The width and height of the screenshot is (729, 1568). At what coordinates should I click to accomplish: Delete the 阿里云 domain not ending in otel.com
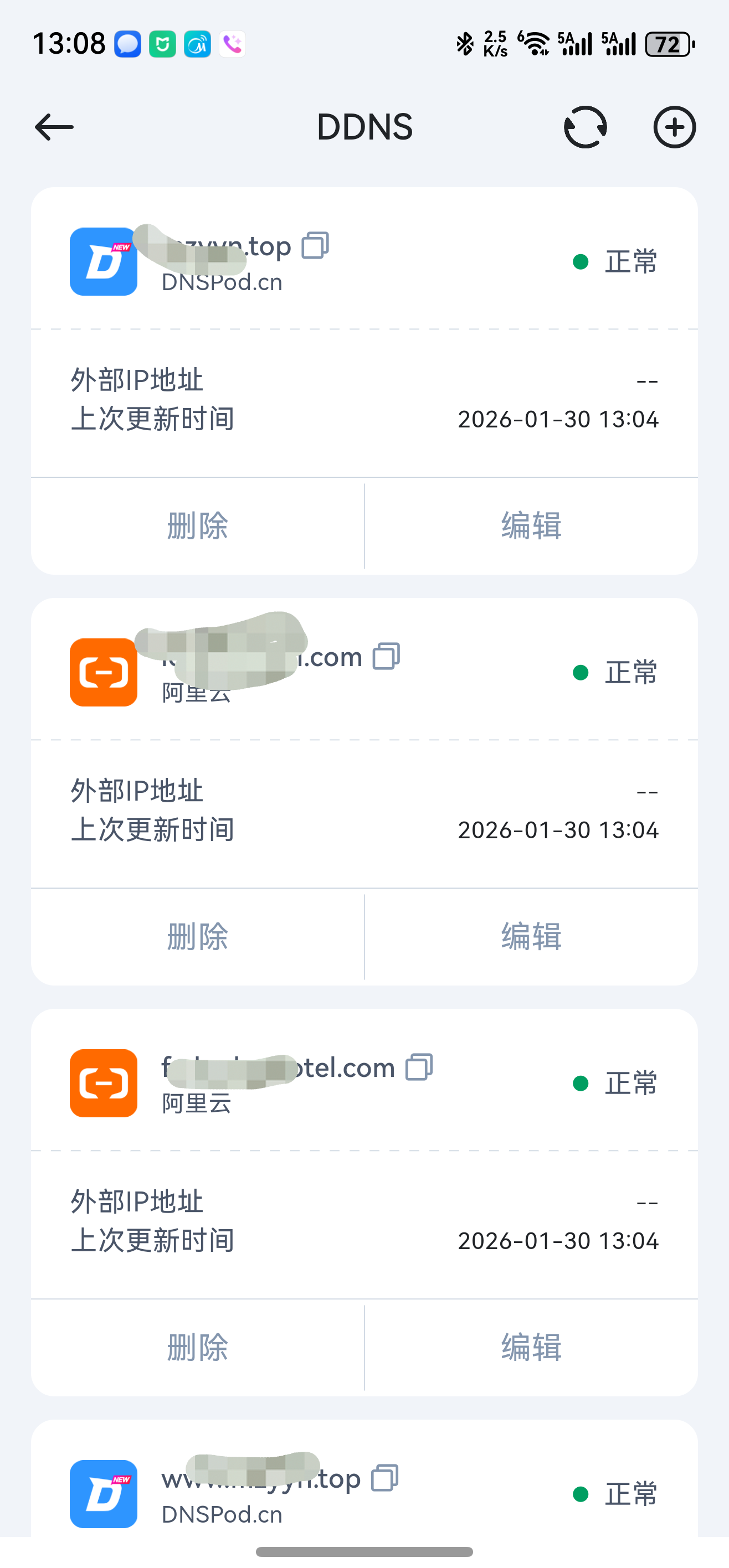[197, 937]
